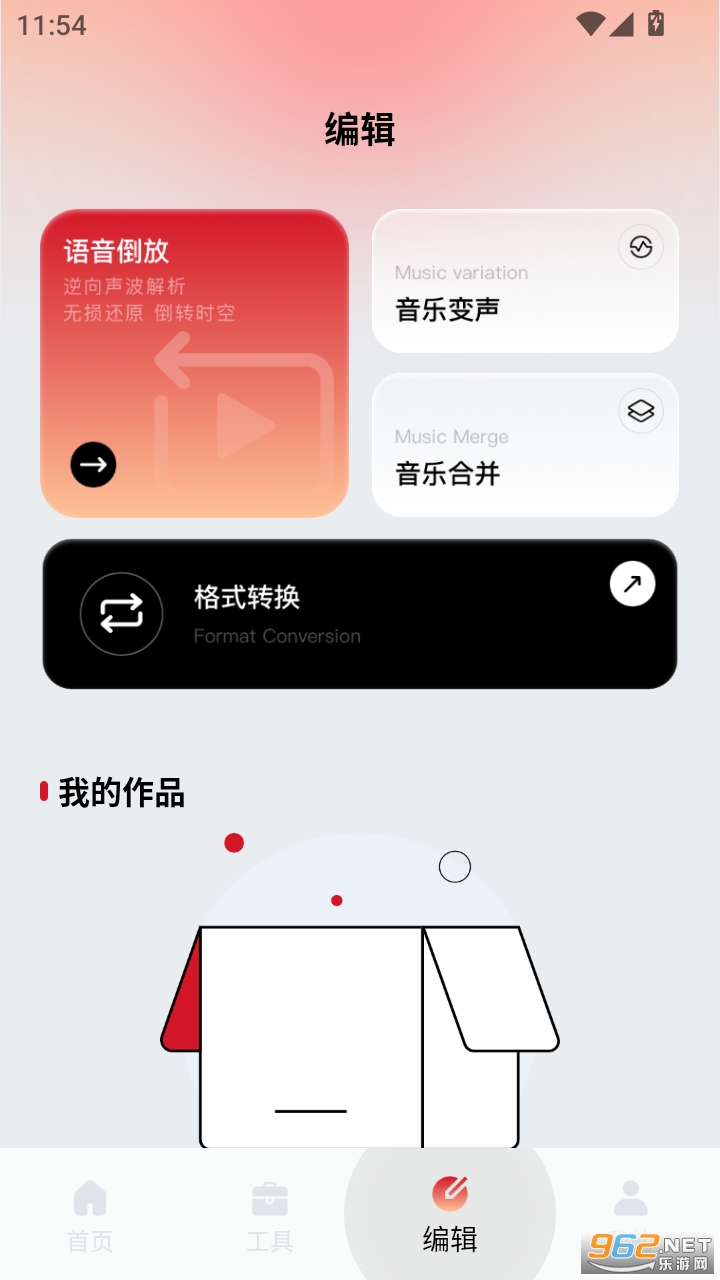720x1280 pixels.
Task: Select the Music Merge 音乐合并 card
Action: tap(524, 445)
